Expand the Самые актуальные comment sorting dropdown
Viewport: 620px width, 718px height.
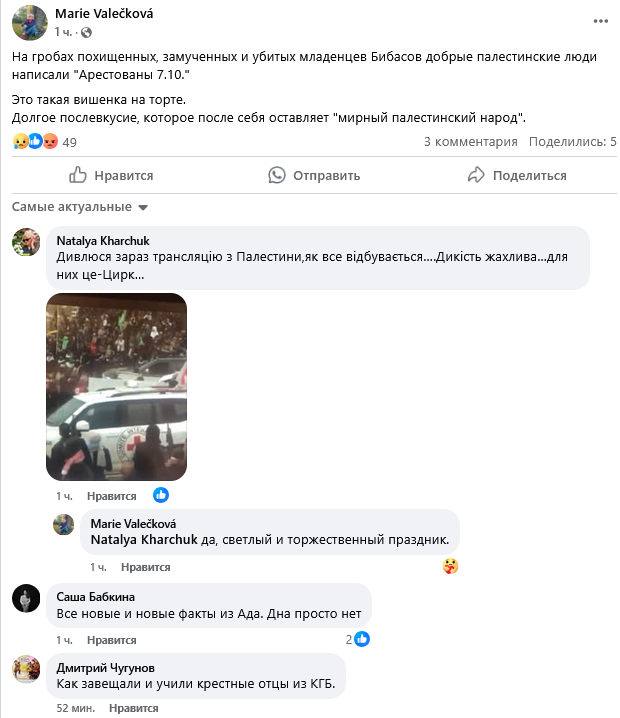coord(80,207)
